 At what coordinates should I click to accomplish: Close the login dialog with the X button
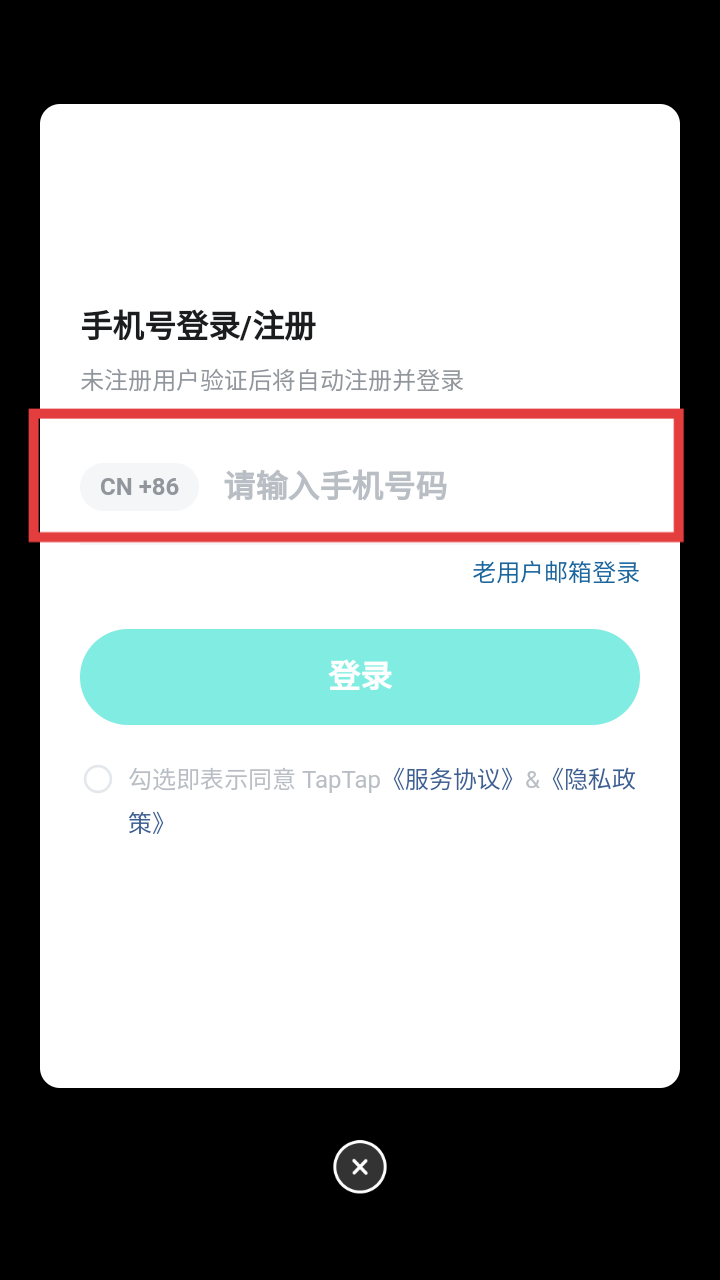point(360,1166)
